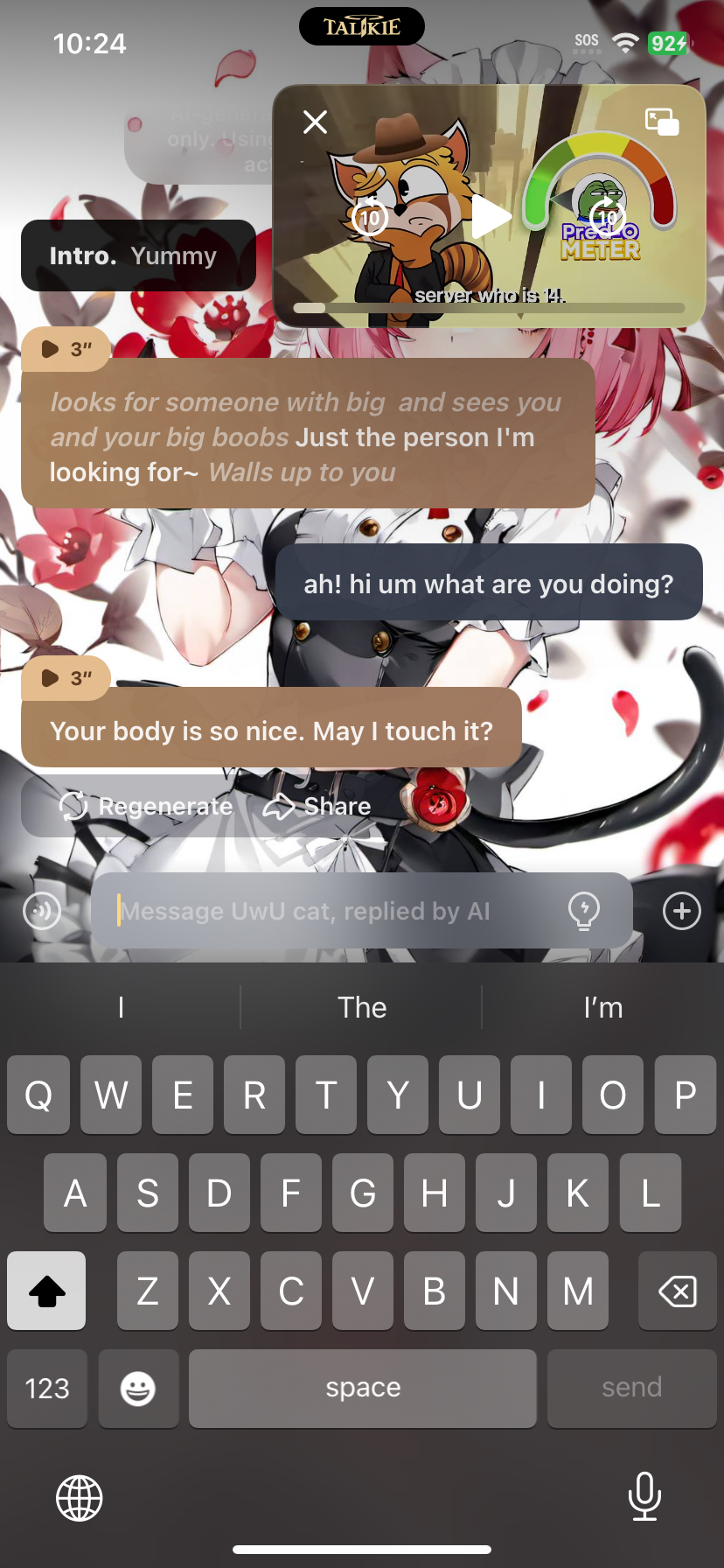Skip the video forward 10 seconds
Screen dimensions: 724x1568
click(607, 217)
